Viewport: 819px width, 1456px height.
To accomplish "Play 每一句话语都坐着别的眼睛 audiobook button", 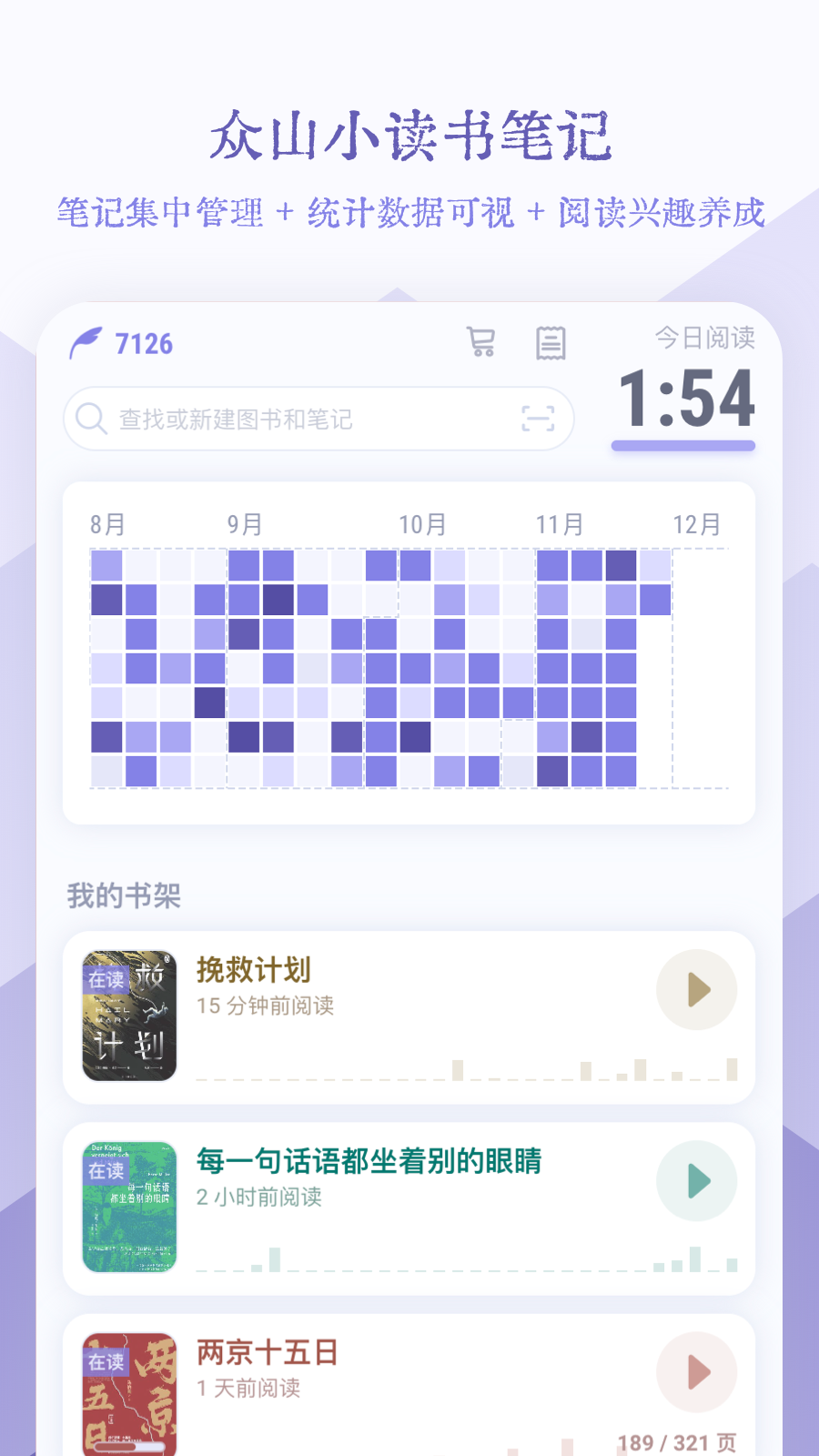I will click(696, 1180).
